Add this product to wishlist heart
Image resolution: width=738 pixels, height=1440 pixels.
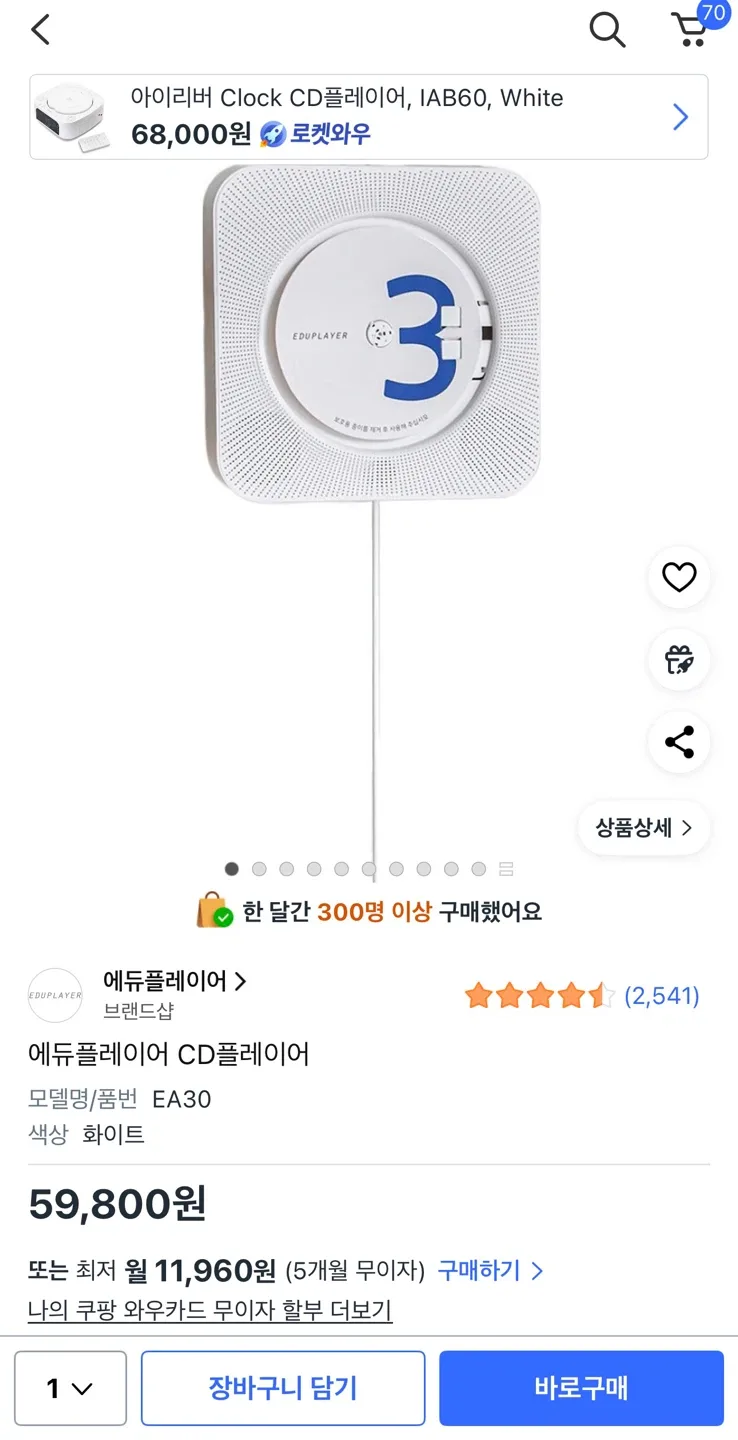click(679, 578)
